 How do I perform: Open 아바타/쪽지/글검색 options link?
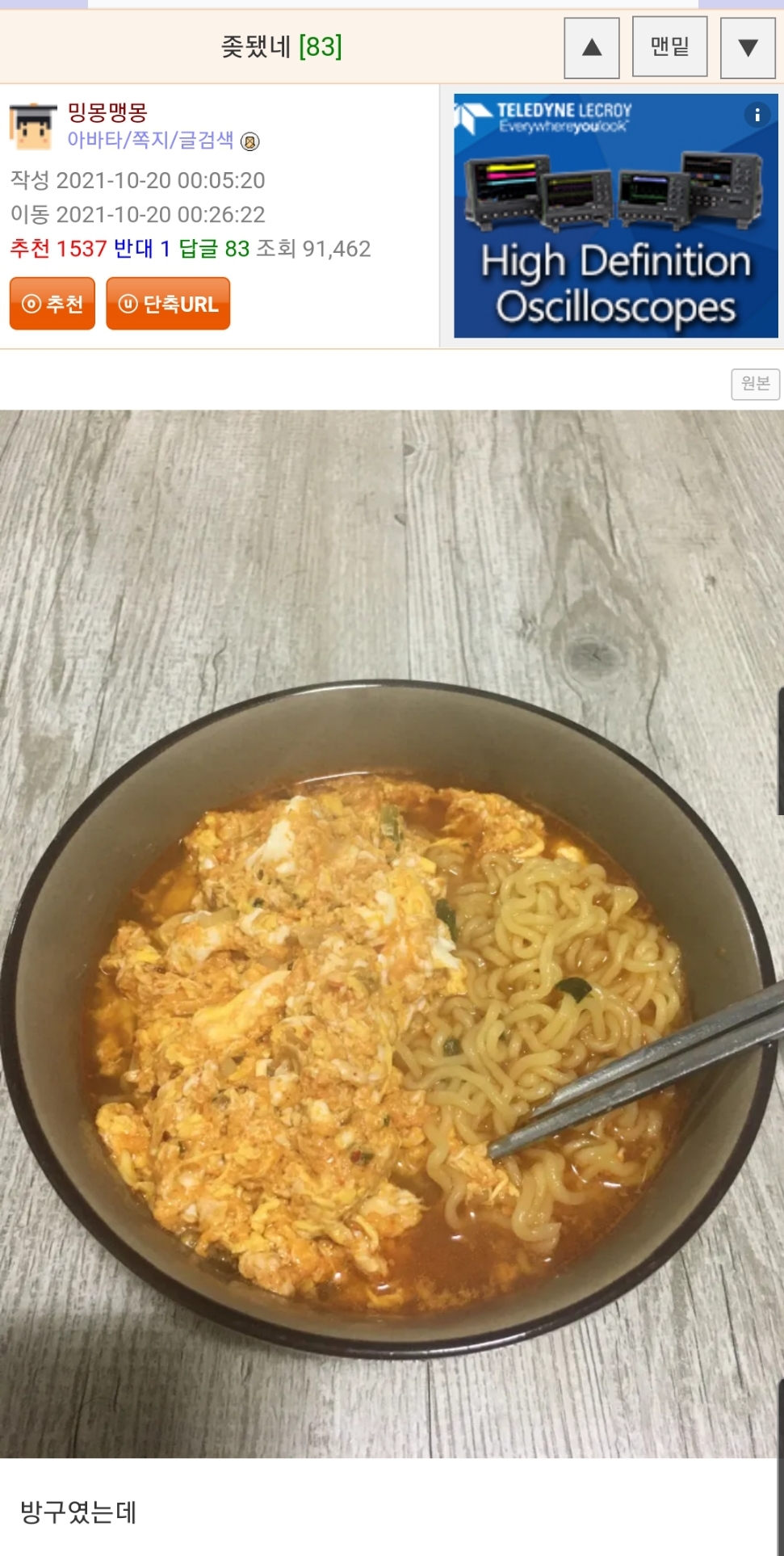pos(150,141)
